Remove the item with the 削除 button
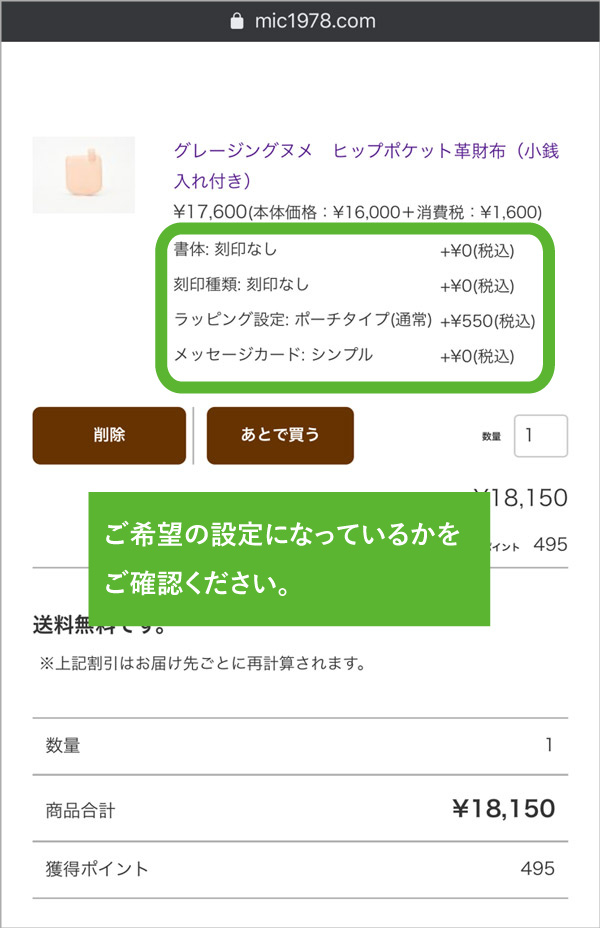The image size is (600, 928). click(109, 435)
